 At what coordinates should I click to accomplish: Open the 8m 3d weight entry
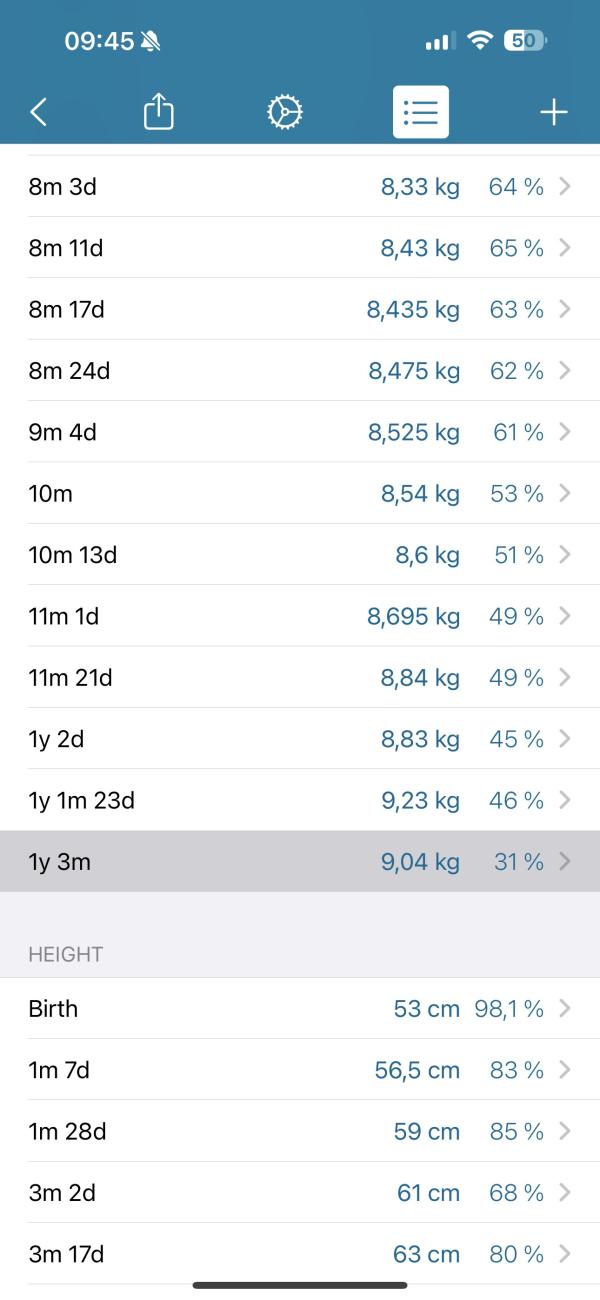(x=300, y=186)
